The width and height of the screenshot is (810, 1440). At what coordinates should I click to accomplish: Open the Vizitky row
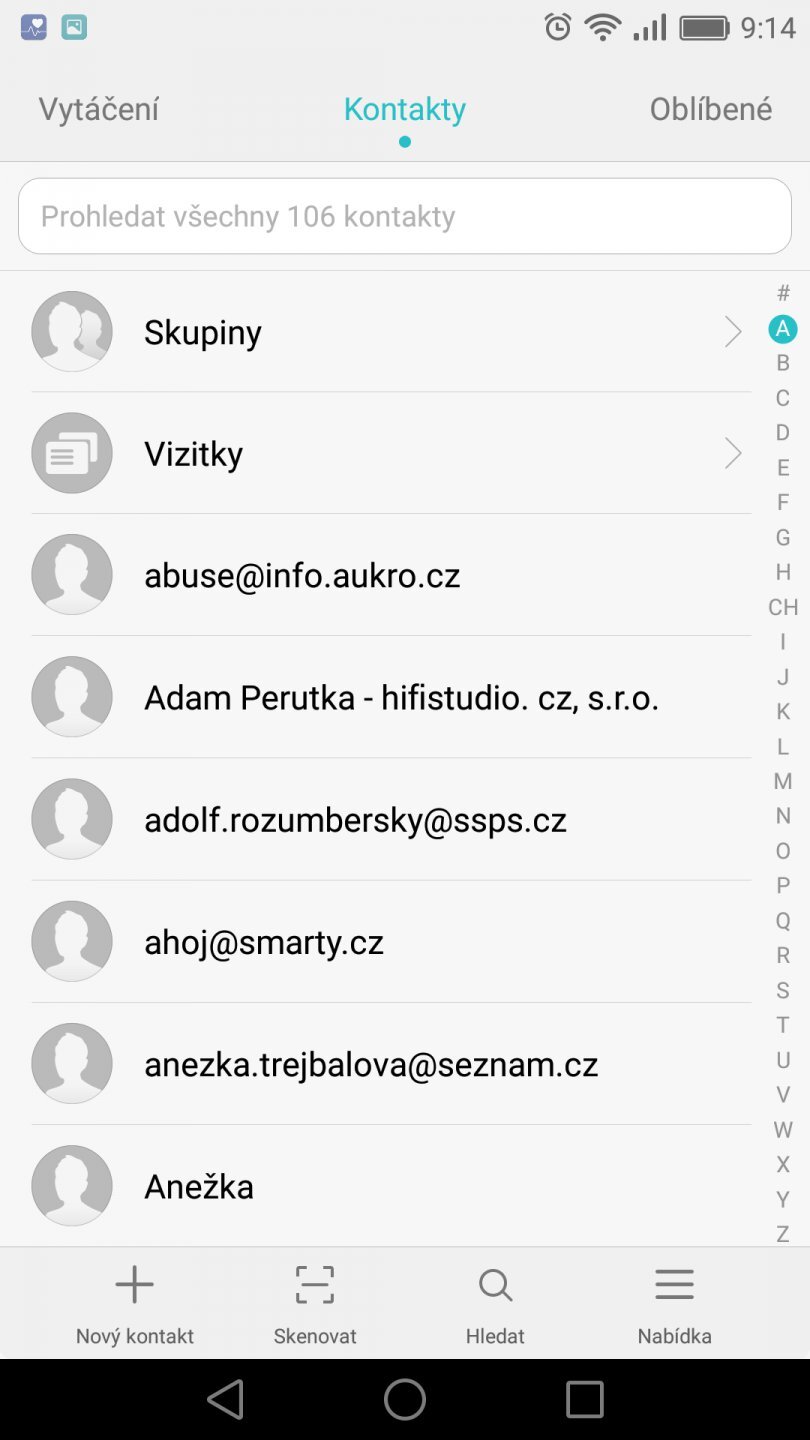coord(390,454)
